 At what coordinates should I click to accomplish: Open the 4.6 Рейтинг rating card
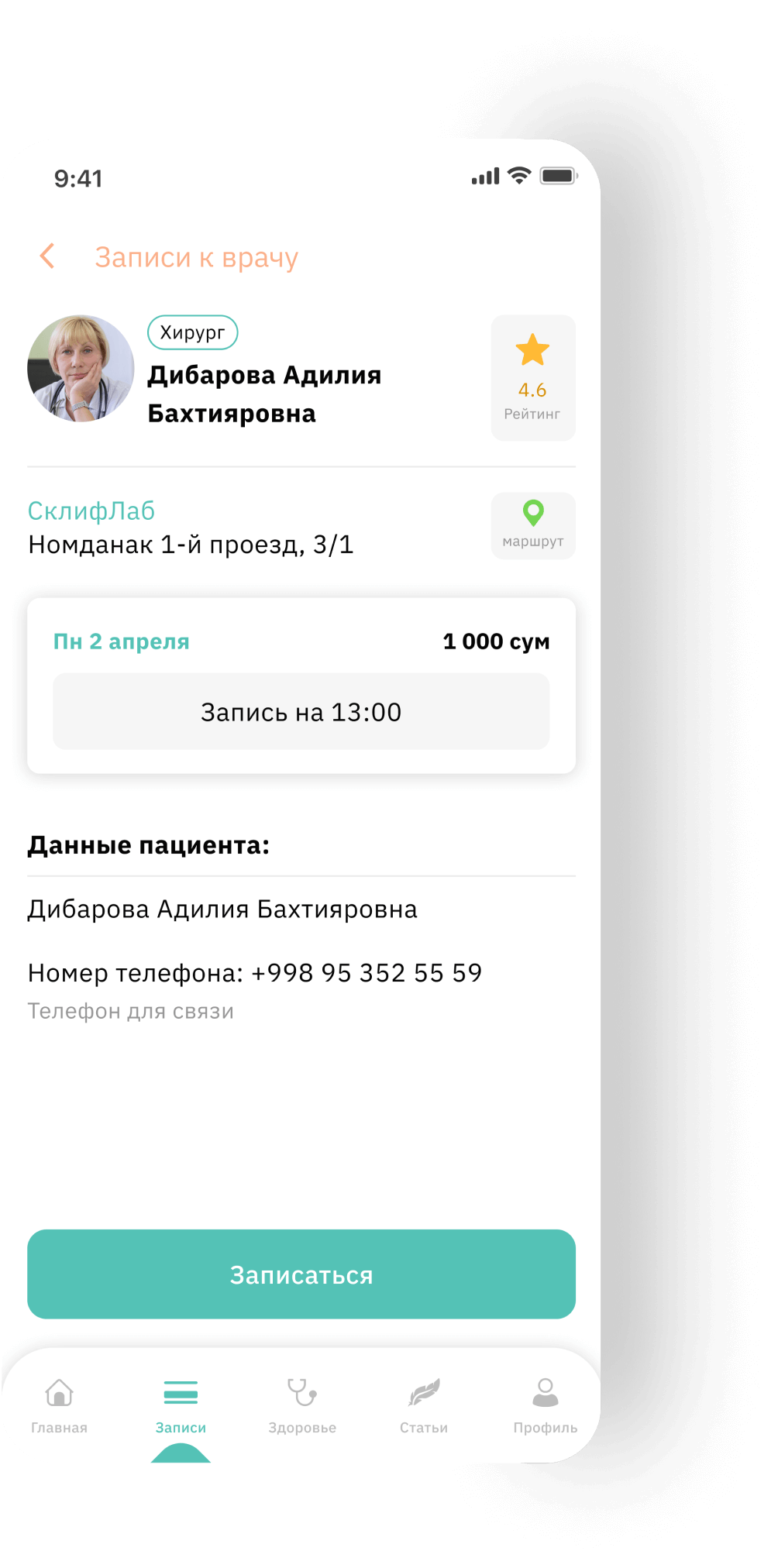(x=533, y=378)
